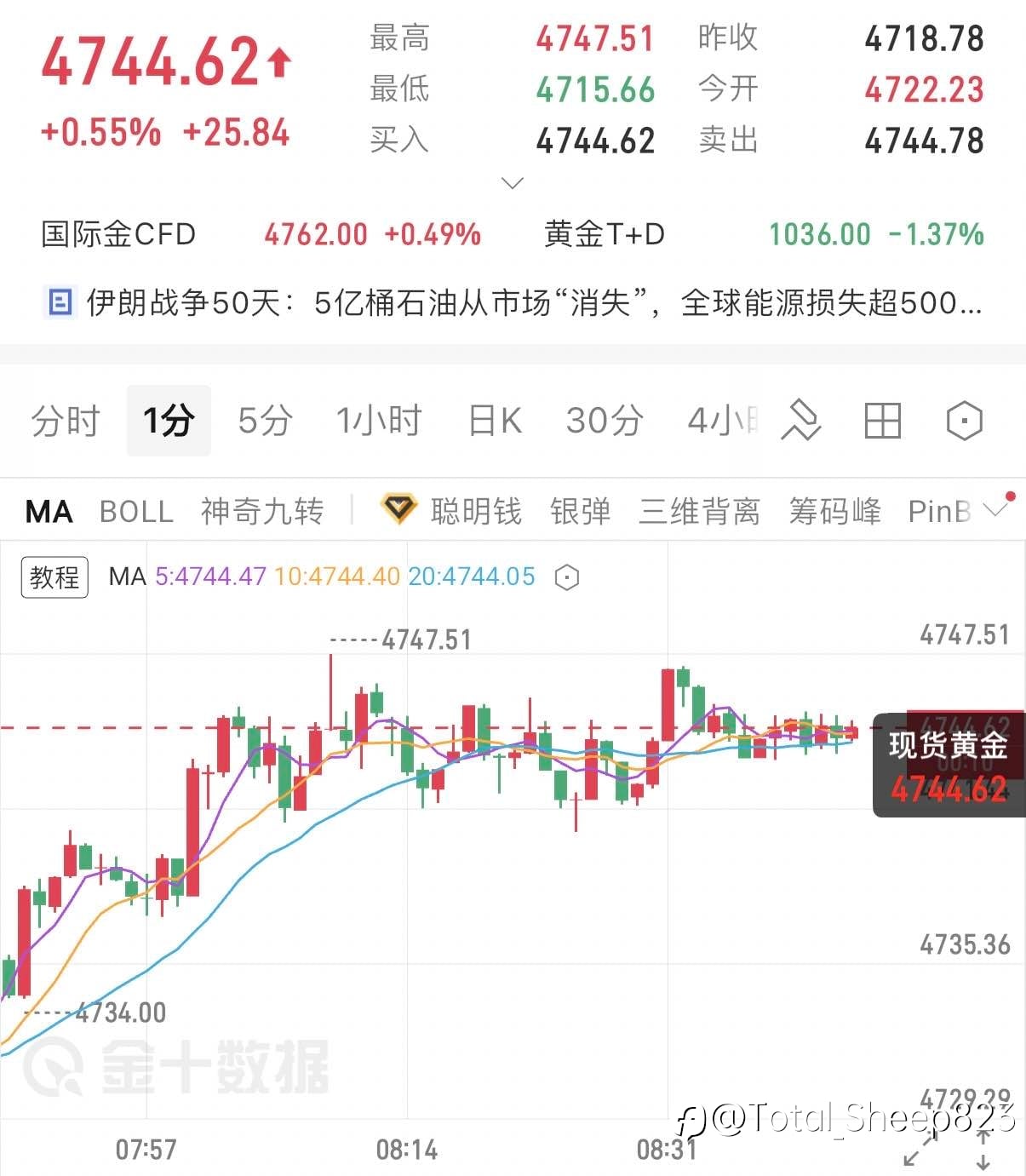Select the BOLL indicator
This screenshot has width=1026, height=1176.
(x=136, y=512)
